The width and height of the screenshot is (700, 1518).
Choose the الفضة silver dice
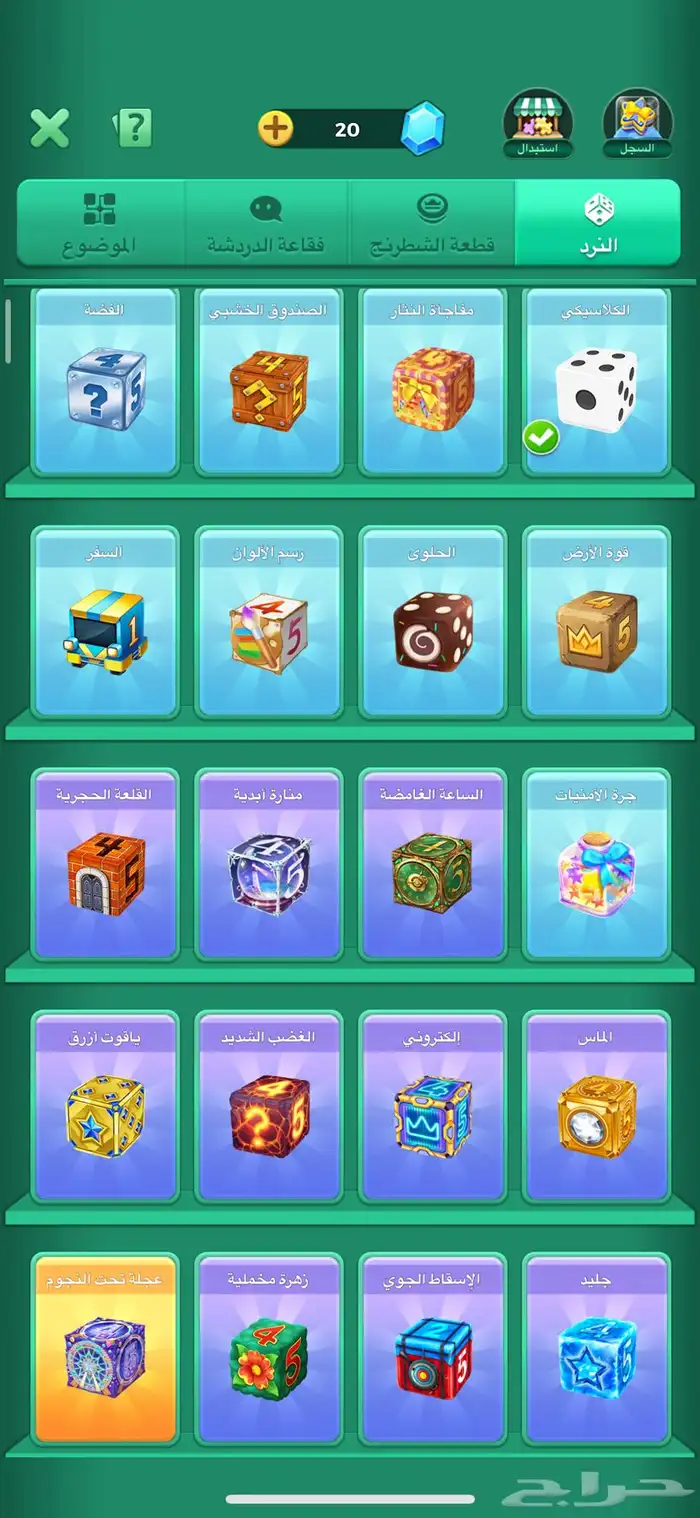click(x=105, y=381)
